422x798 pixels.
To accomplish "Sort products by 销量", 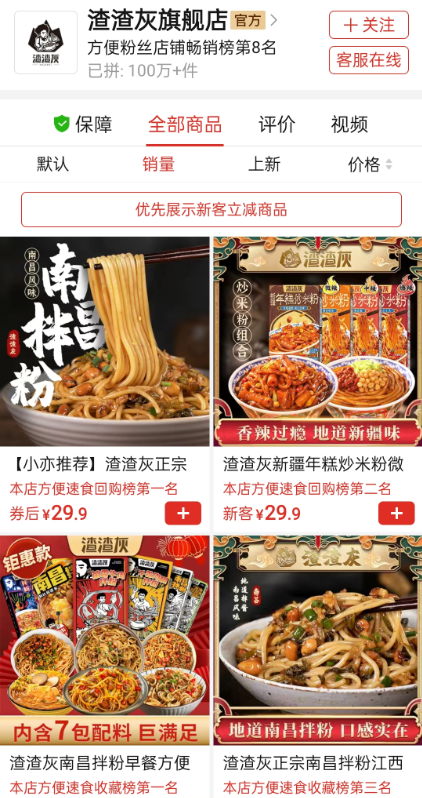I will click(158, 164).
